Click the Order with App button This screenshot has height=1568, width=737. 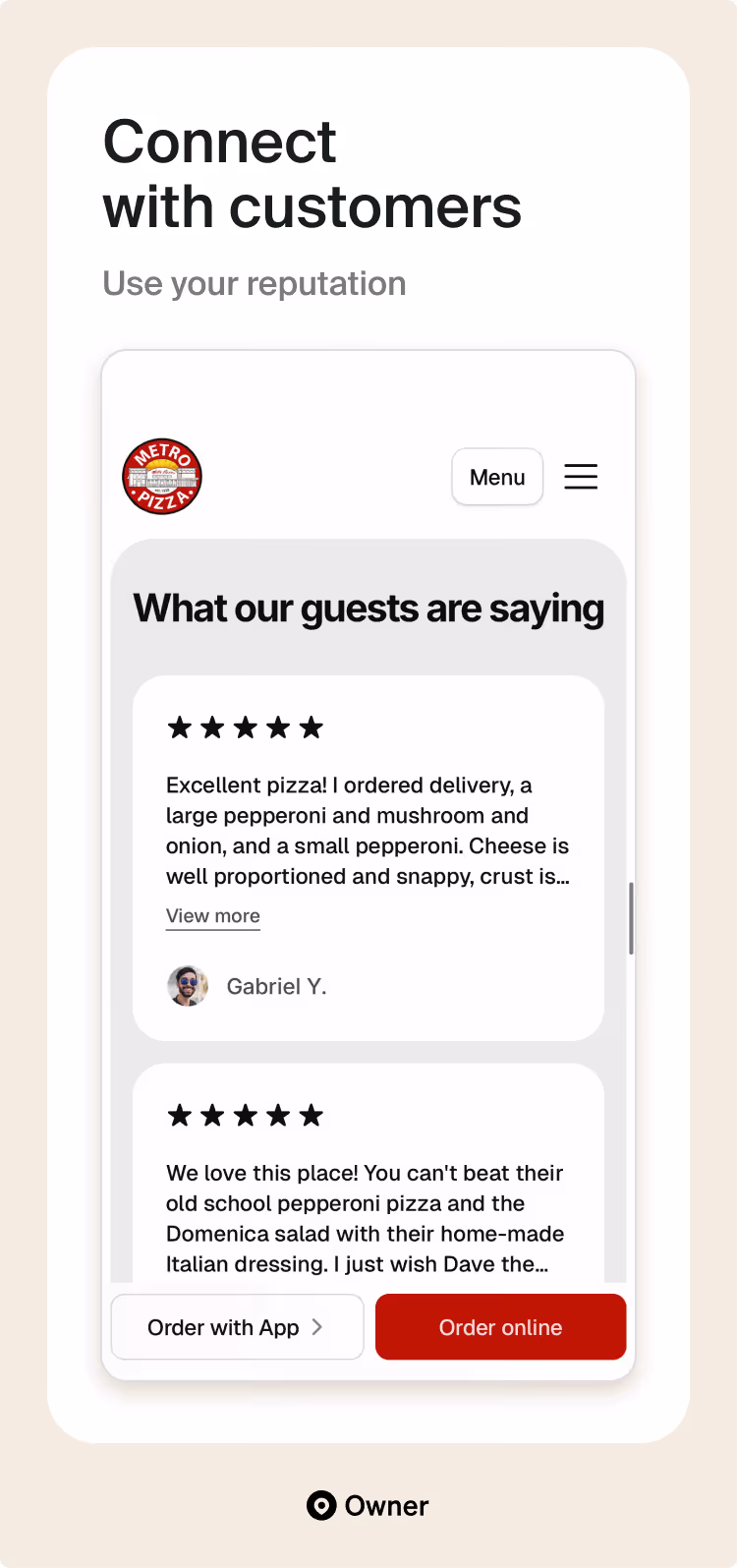click(236, 1326)
